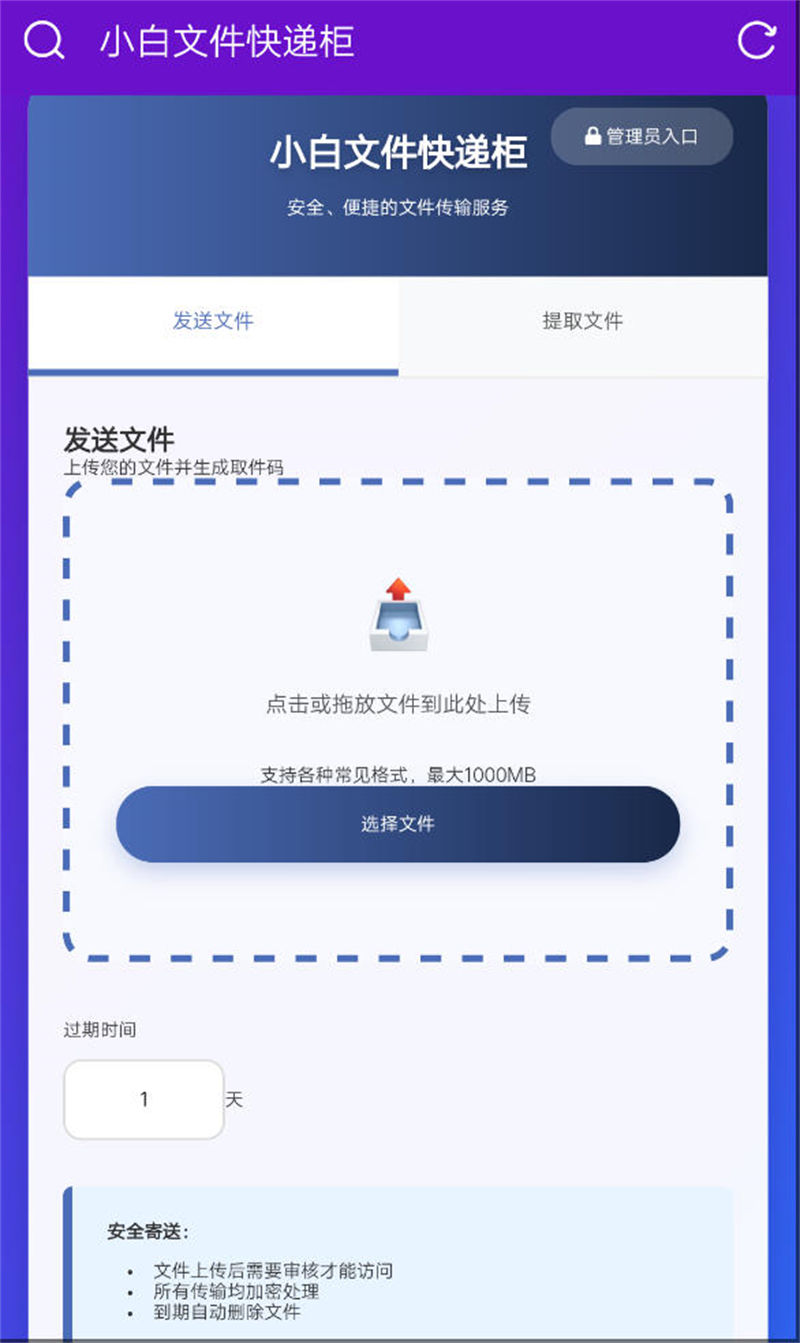Viewport: 800px width, 1343px height.
Task: Switch to the 发送文件 tab
Action: point(213,323)
